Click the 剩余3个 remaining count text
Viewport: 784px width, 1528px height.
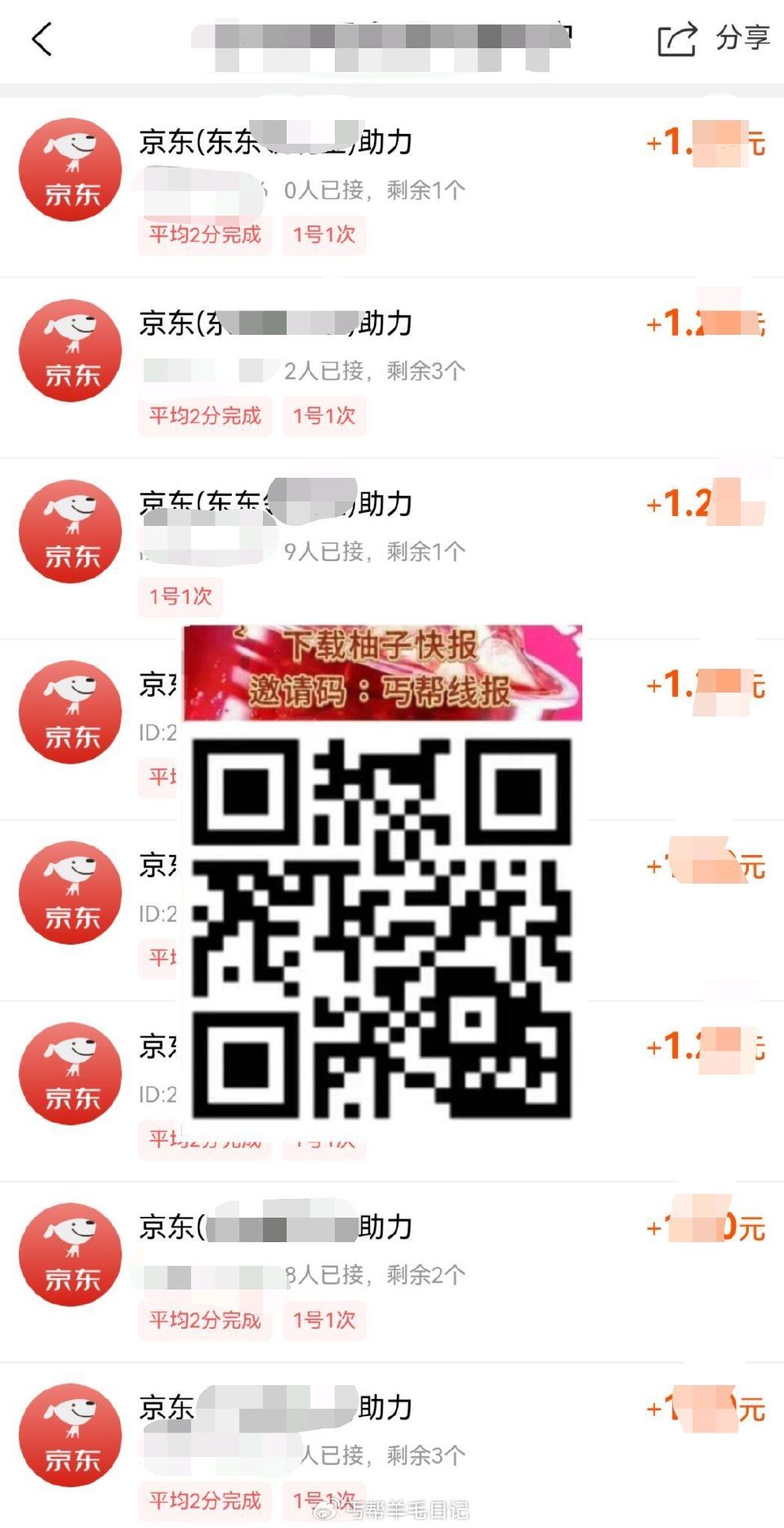click(421, 372)
